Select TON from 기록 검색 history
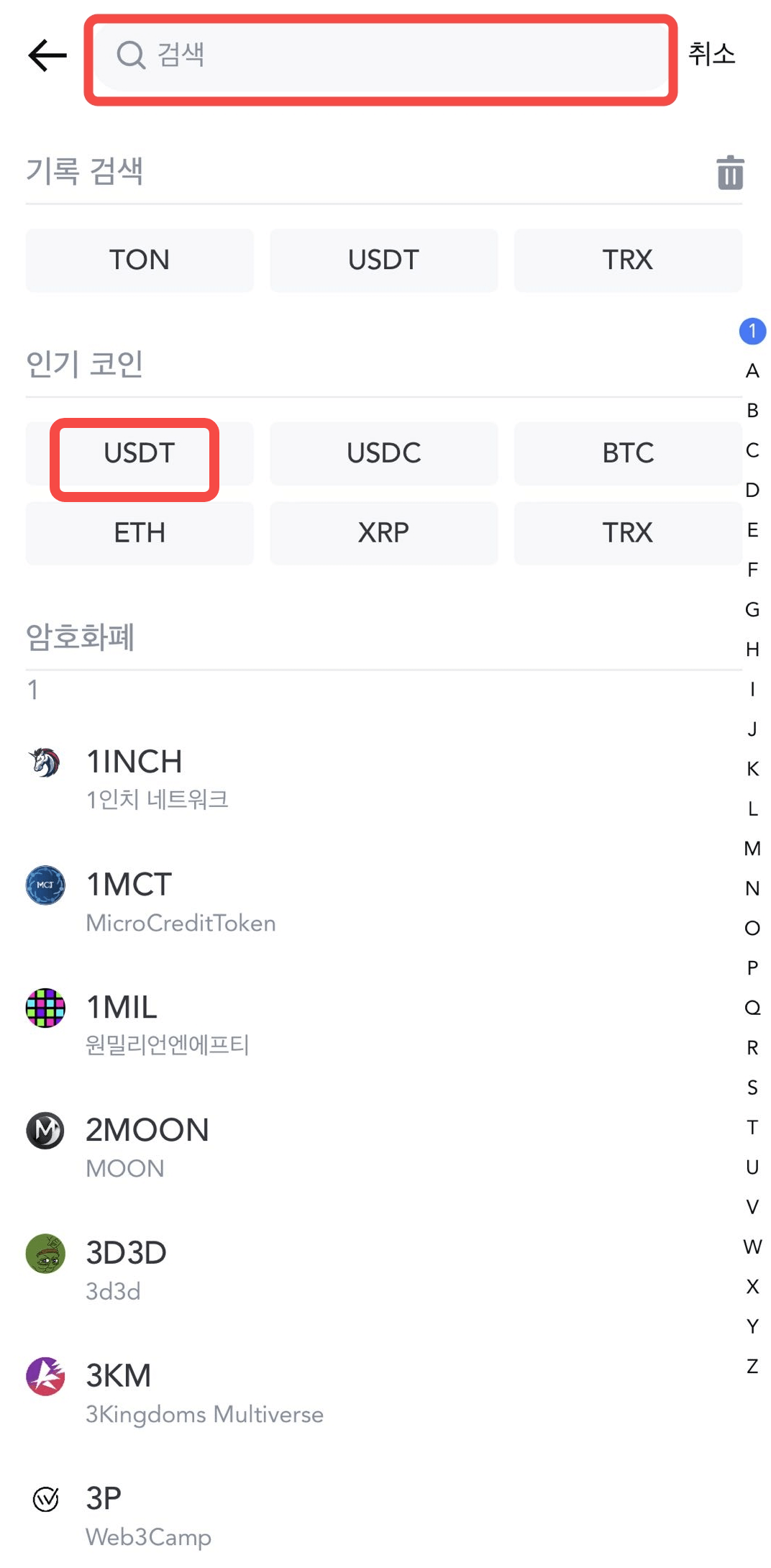This screenshot has width=771, height=1568. click(x=140, y=260)
